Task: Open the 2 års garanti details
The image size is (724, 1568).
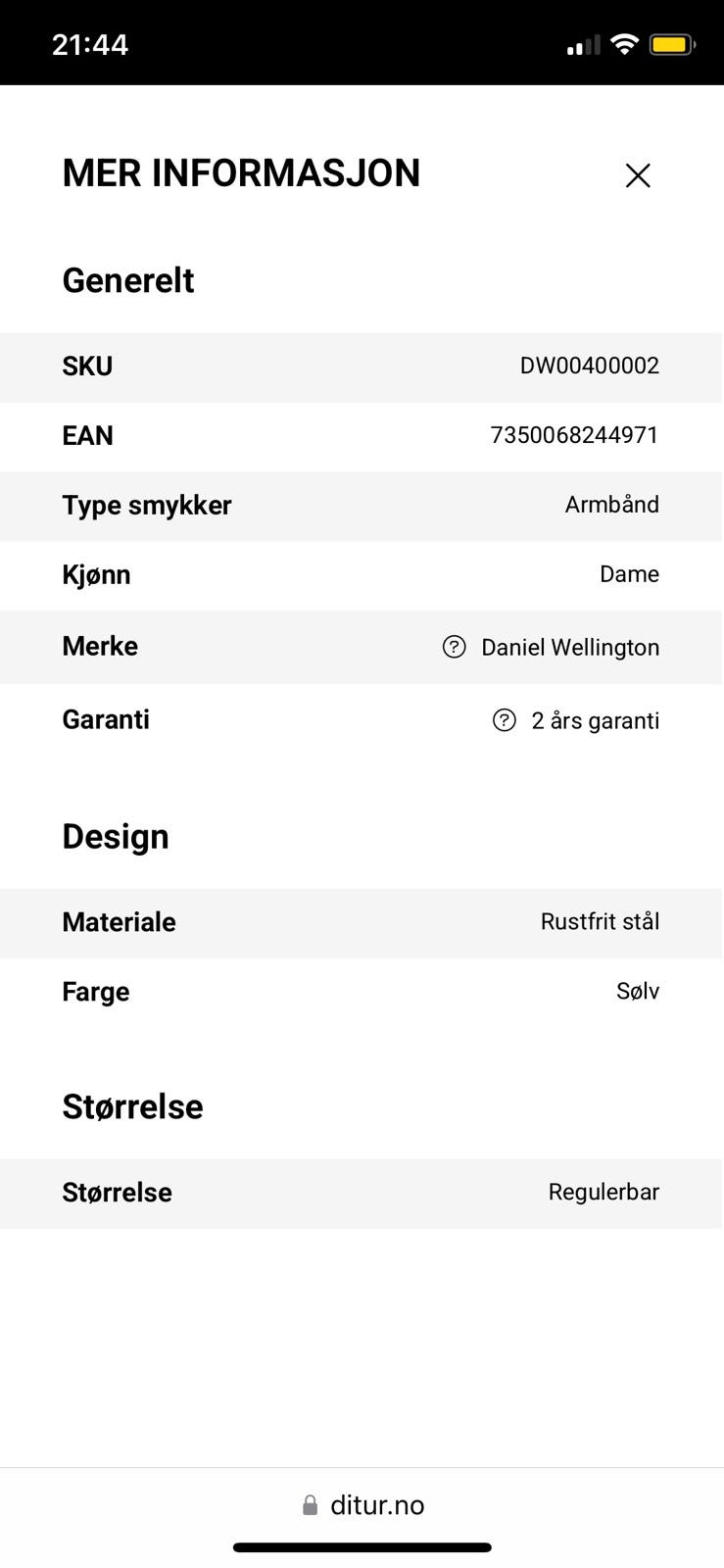Action: (x=596, y=720)
